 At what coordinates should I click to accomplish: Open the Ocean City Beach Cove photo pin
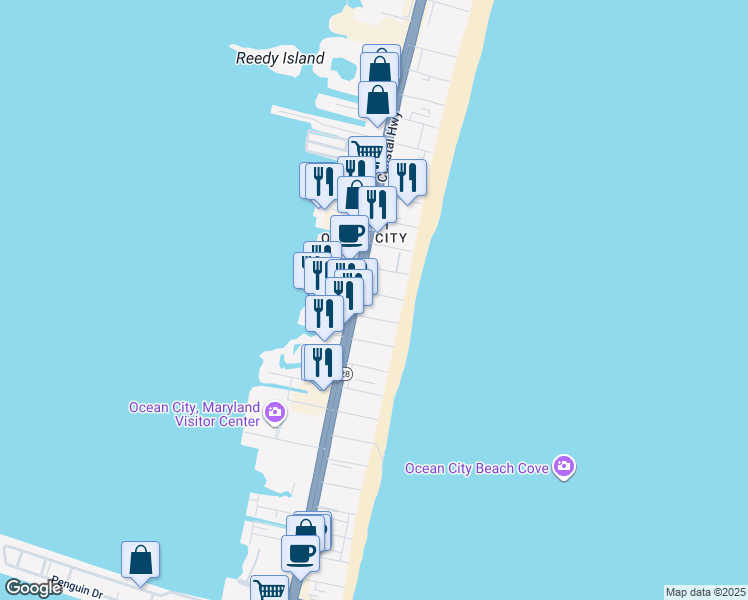tap(564, 466)
